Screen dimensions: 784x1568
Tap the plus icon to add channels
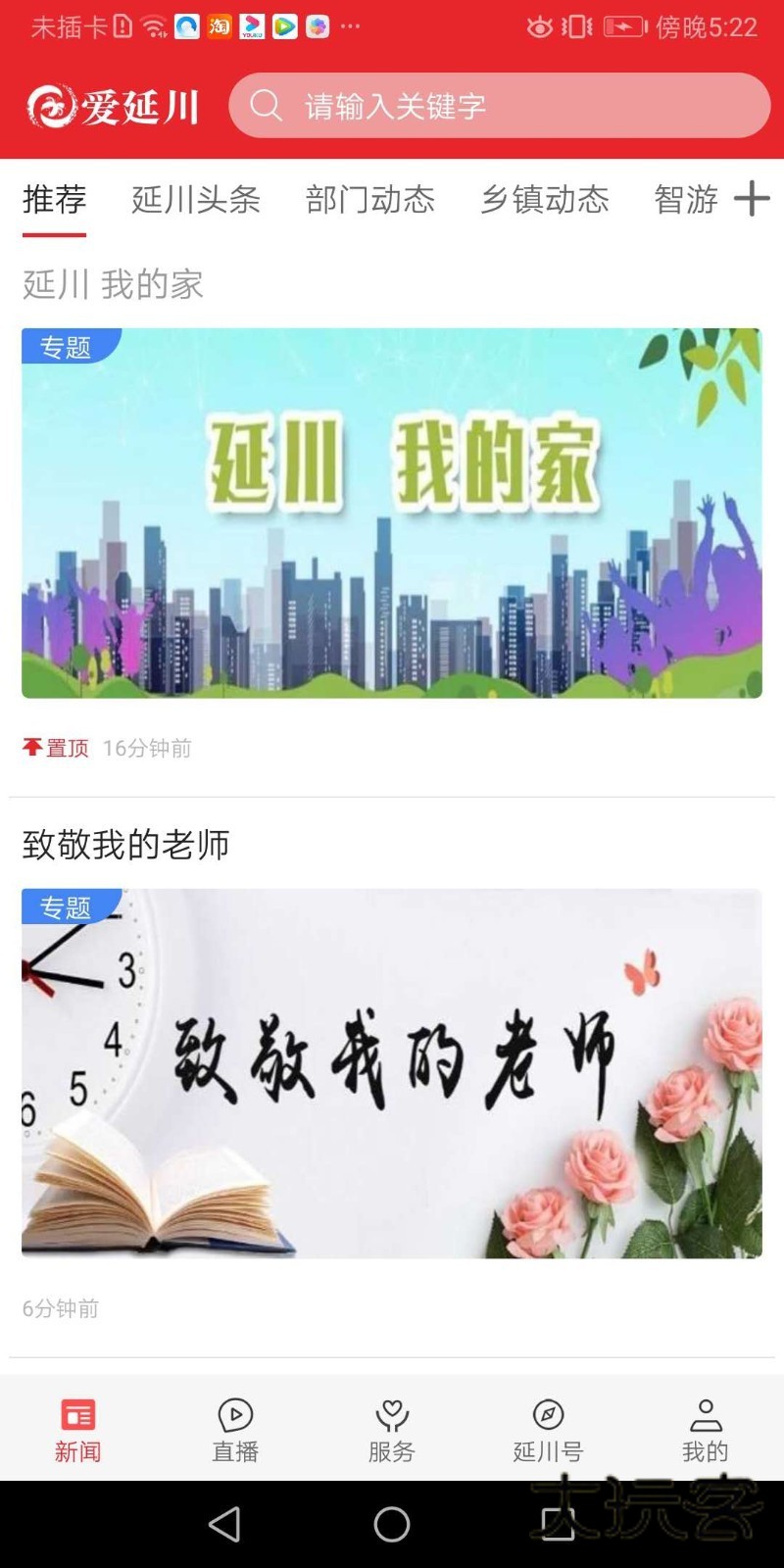[x=752, y=199]
